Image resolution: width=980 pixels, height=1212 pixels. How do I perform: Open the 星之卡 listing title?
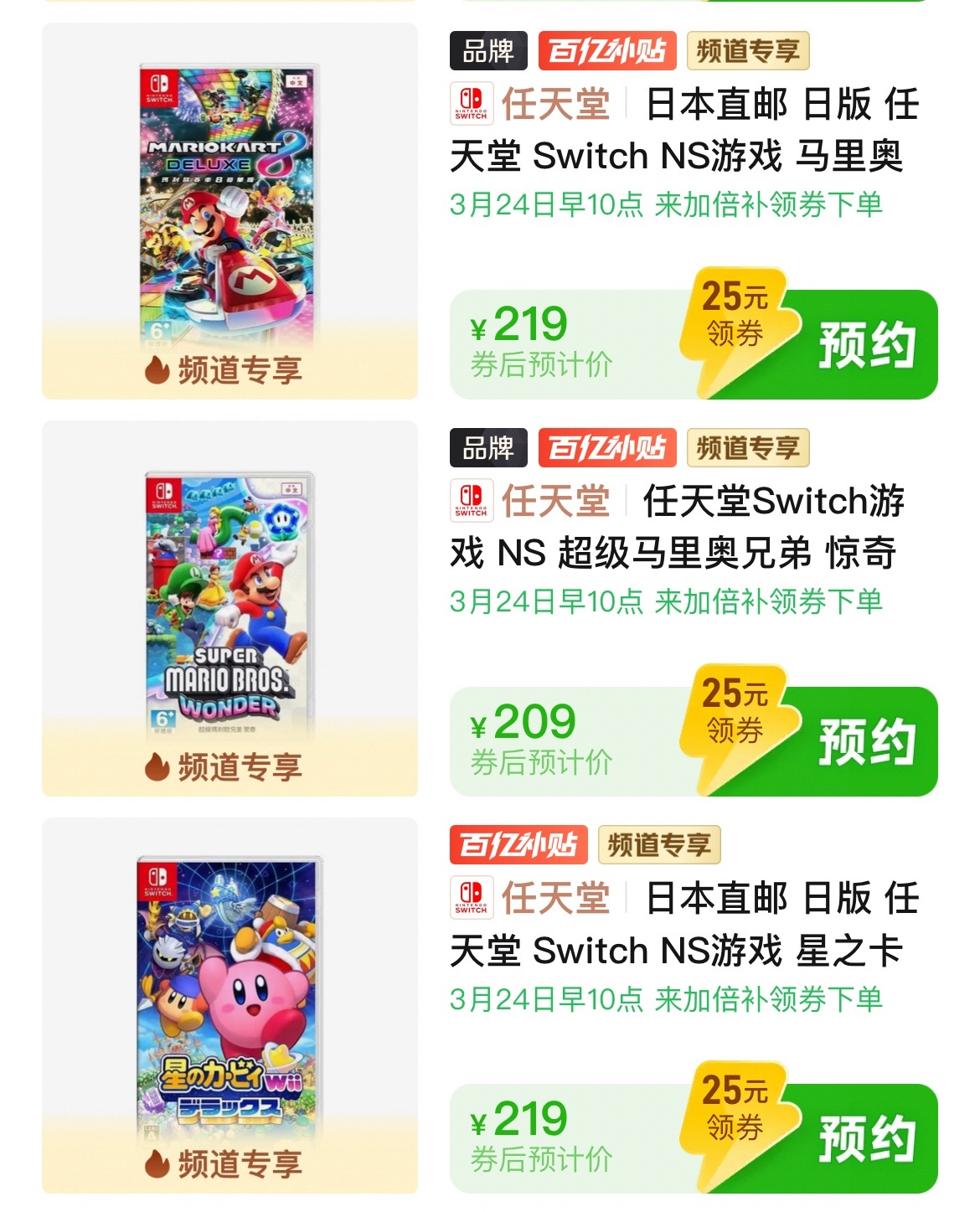[683, 925]
